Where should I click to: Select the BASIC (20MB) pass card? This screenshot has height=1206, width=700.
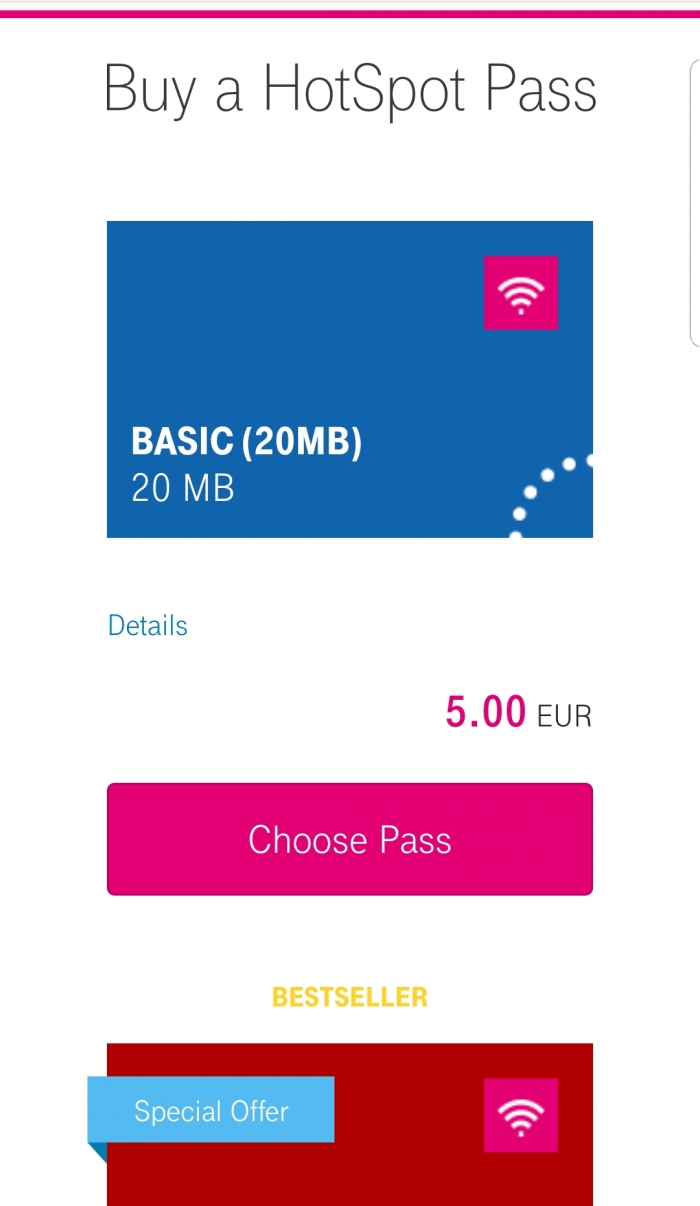coord(350,379)
